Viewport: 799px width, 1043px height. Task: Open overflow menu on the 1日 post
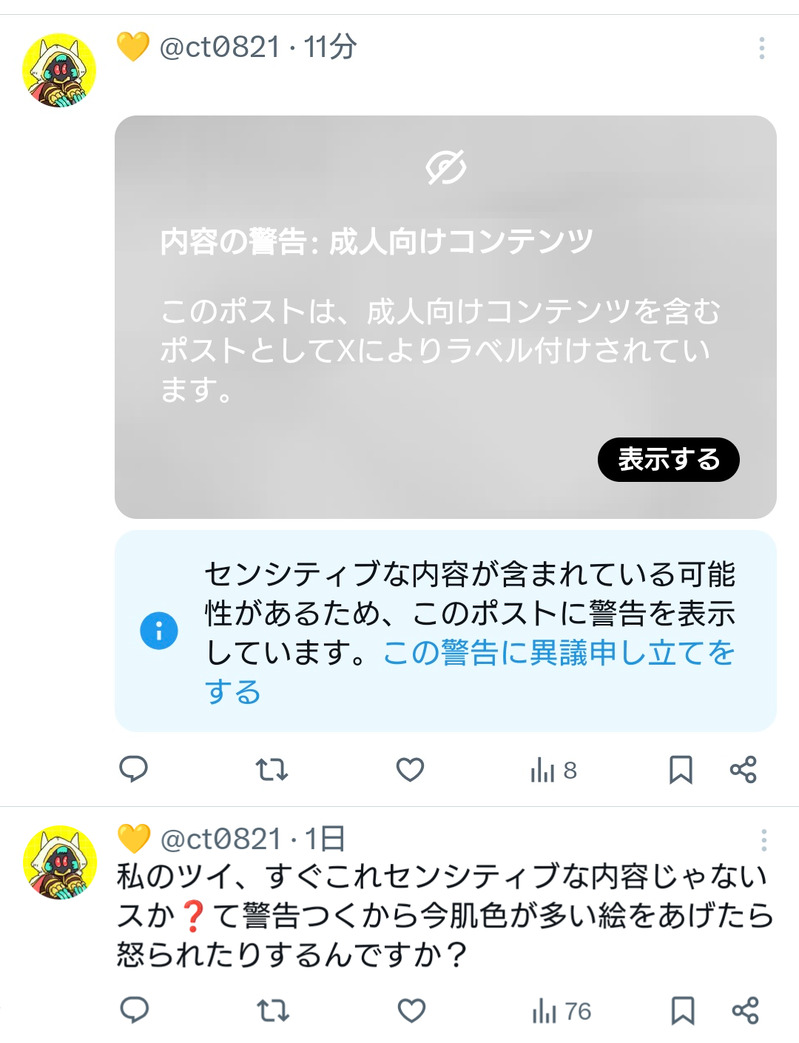764,839
